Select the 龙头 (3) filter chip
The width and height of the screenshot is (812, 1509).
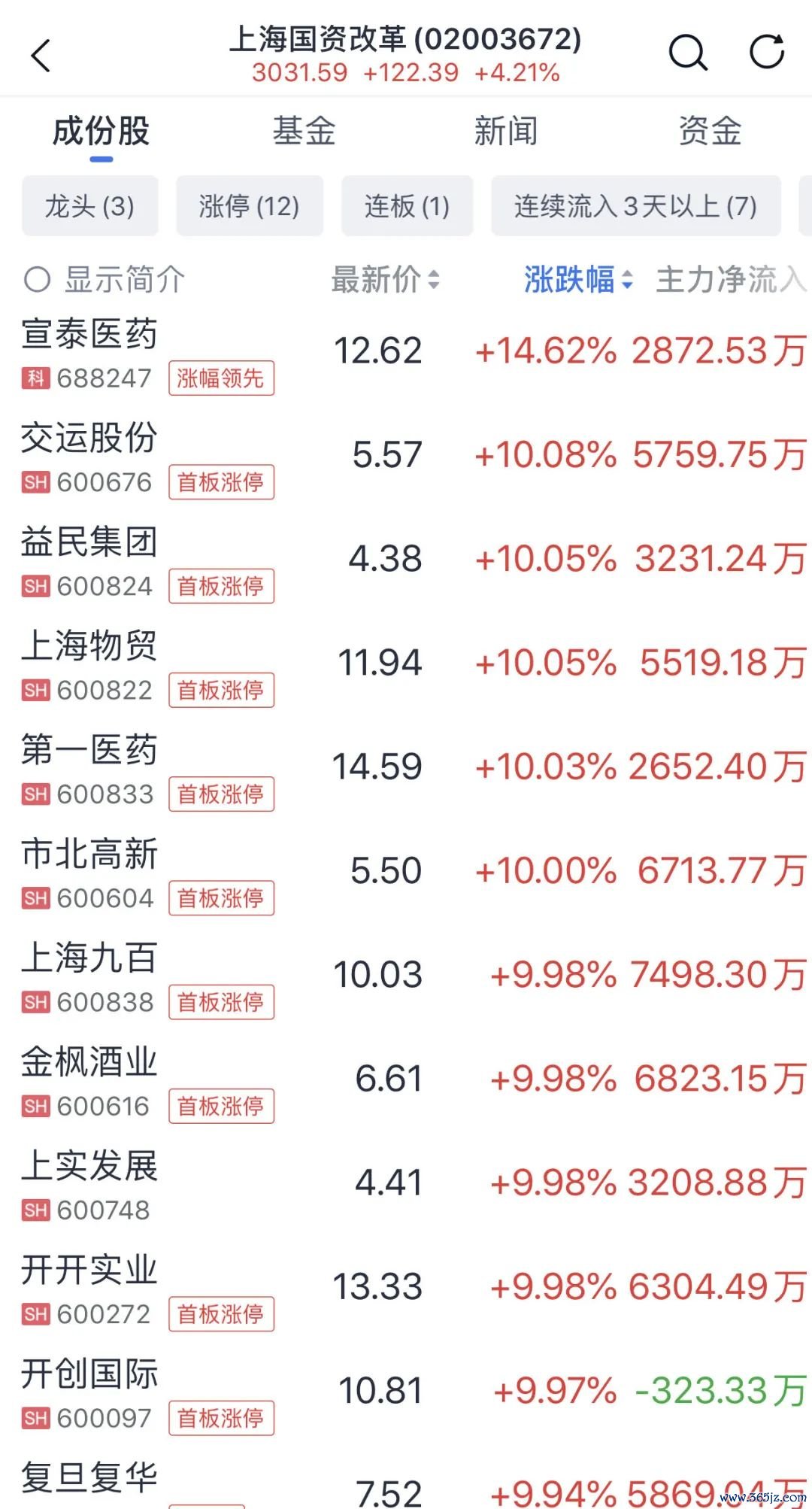90,205
